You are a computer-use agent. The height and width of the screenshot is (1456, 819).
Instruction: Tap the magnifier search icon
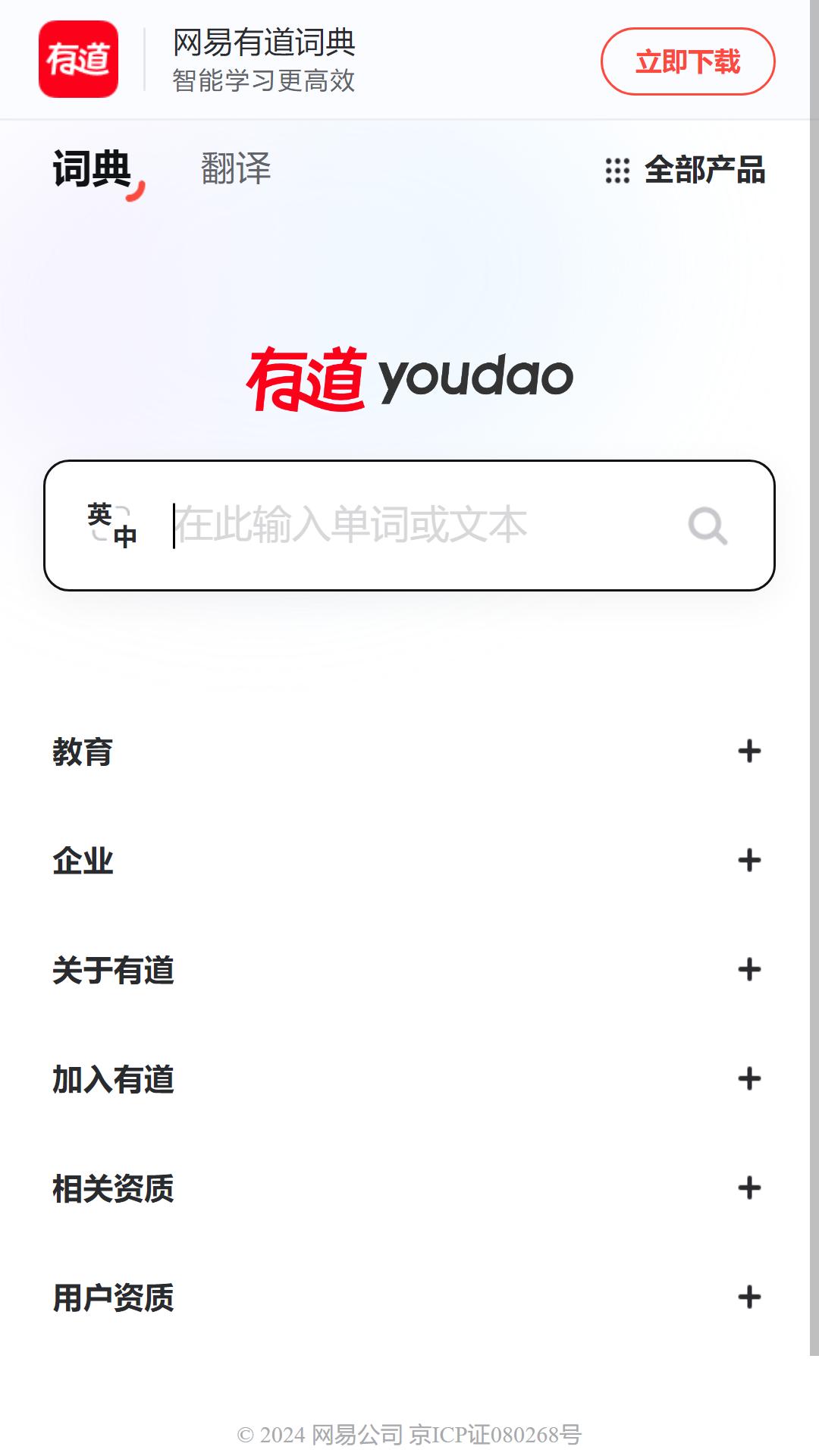click(x=708, y=526)
